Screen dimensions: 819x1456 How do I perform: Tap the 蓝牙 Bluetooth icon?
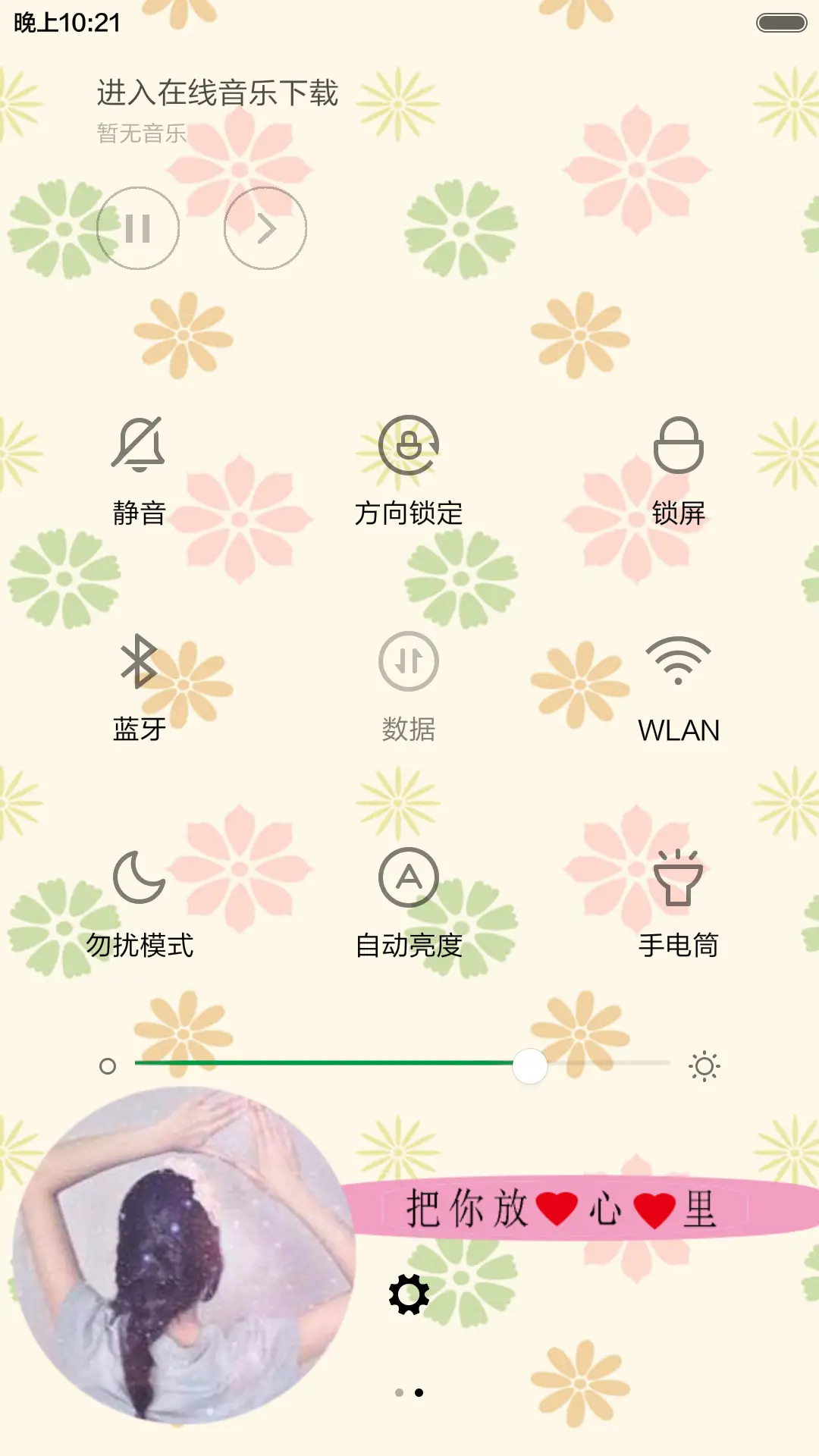tap(139, 661)
